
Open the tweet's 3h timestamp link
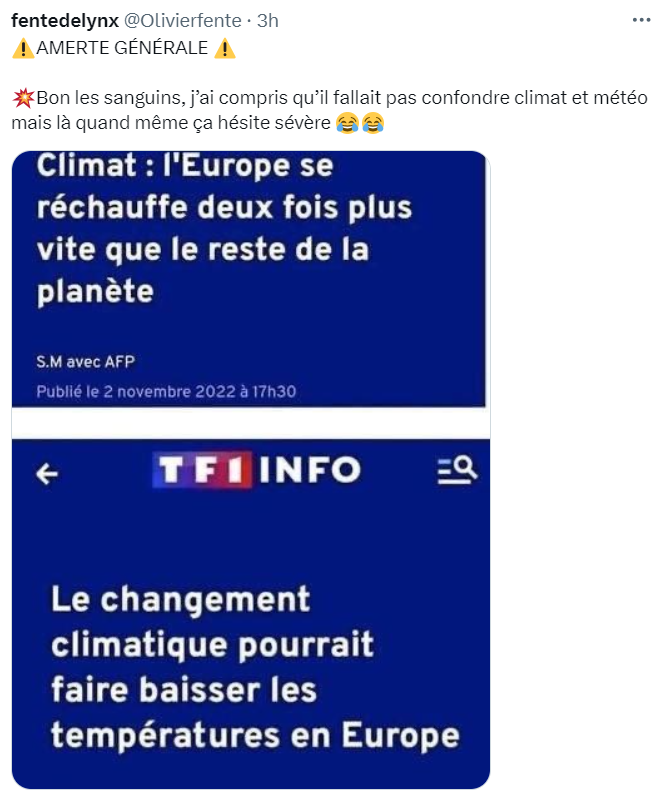point(268,20)
